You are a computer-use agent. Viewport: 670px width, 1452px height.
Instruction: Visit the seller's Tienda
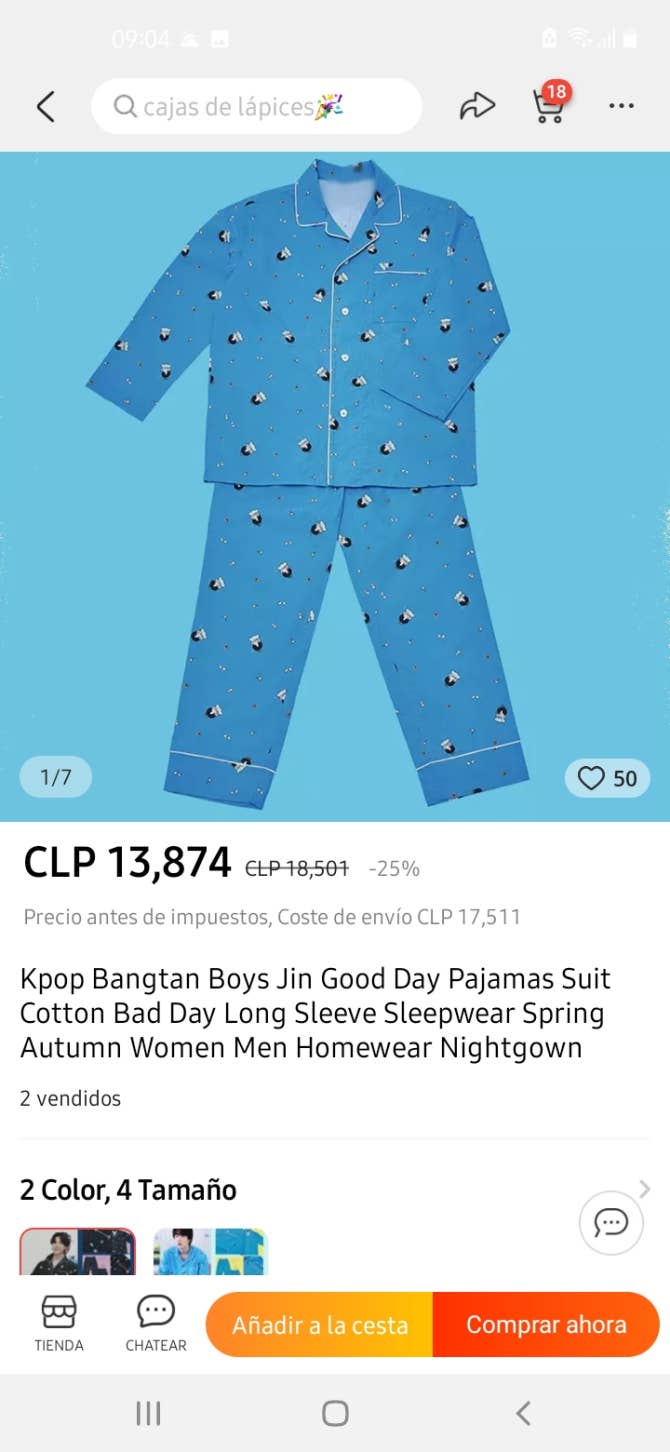[x=59, y=1324]
